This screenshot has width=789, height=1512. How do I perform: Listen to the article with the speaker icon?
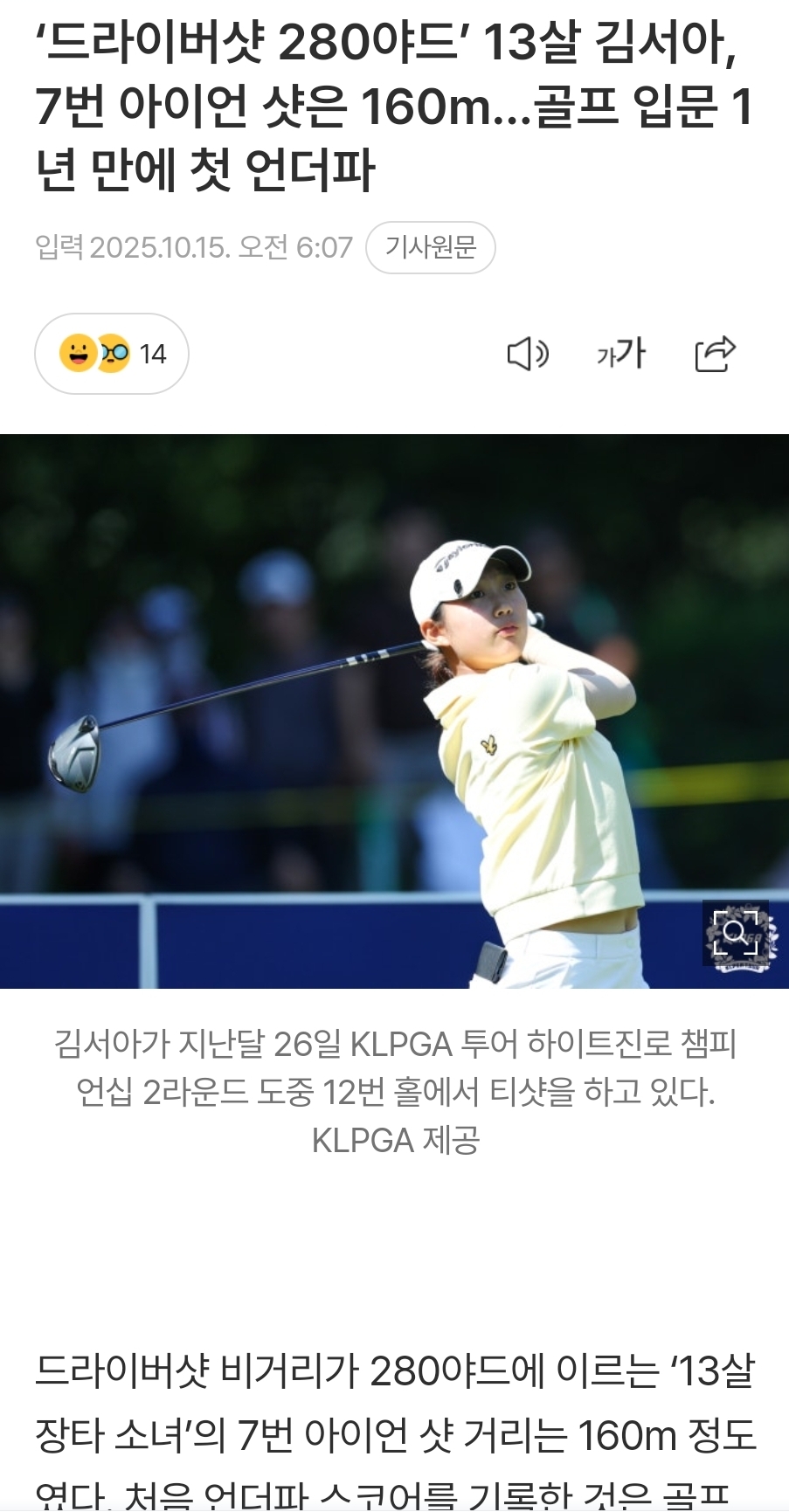[x=528, y=355]
